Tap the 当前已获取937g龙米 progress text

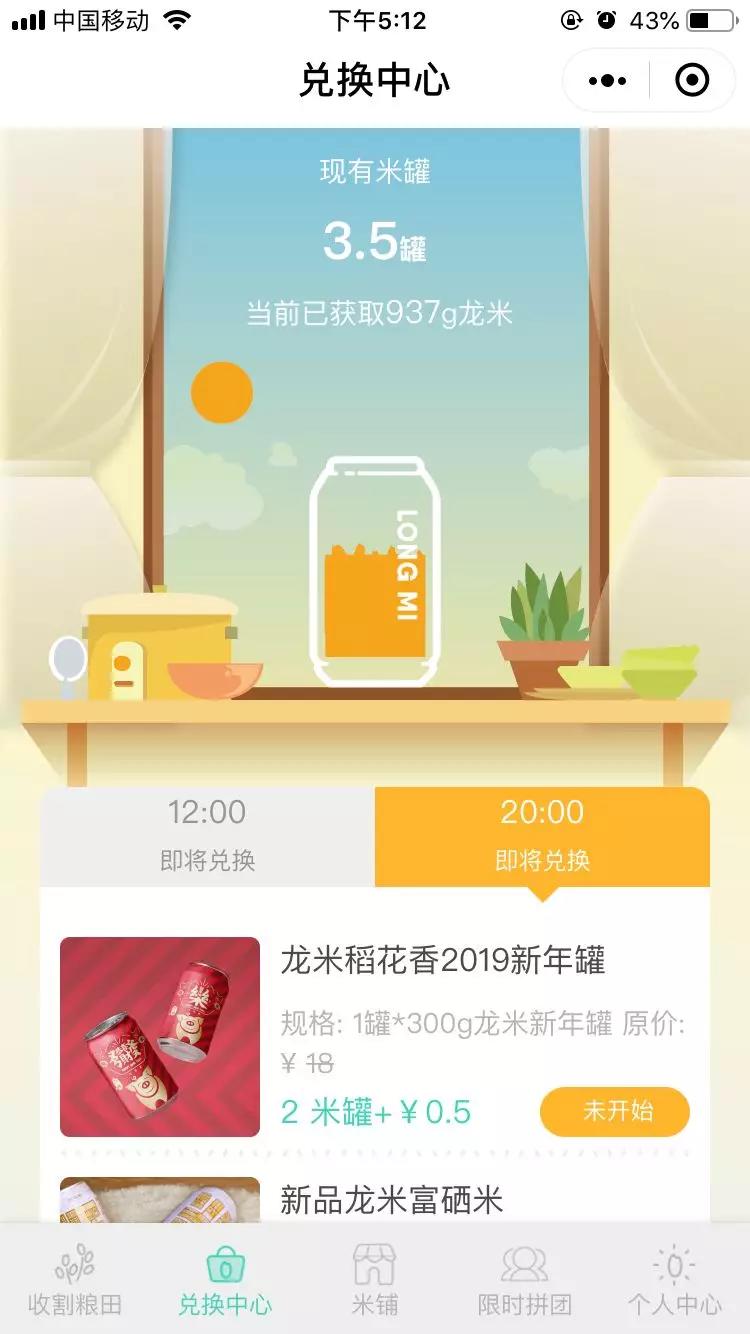click(x=375, y=311)
